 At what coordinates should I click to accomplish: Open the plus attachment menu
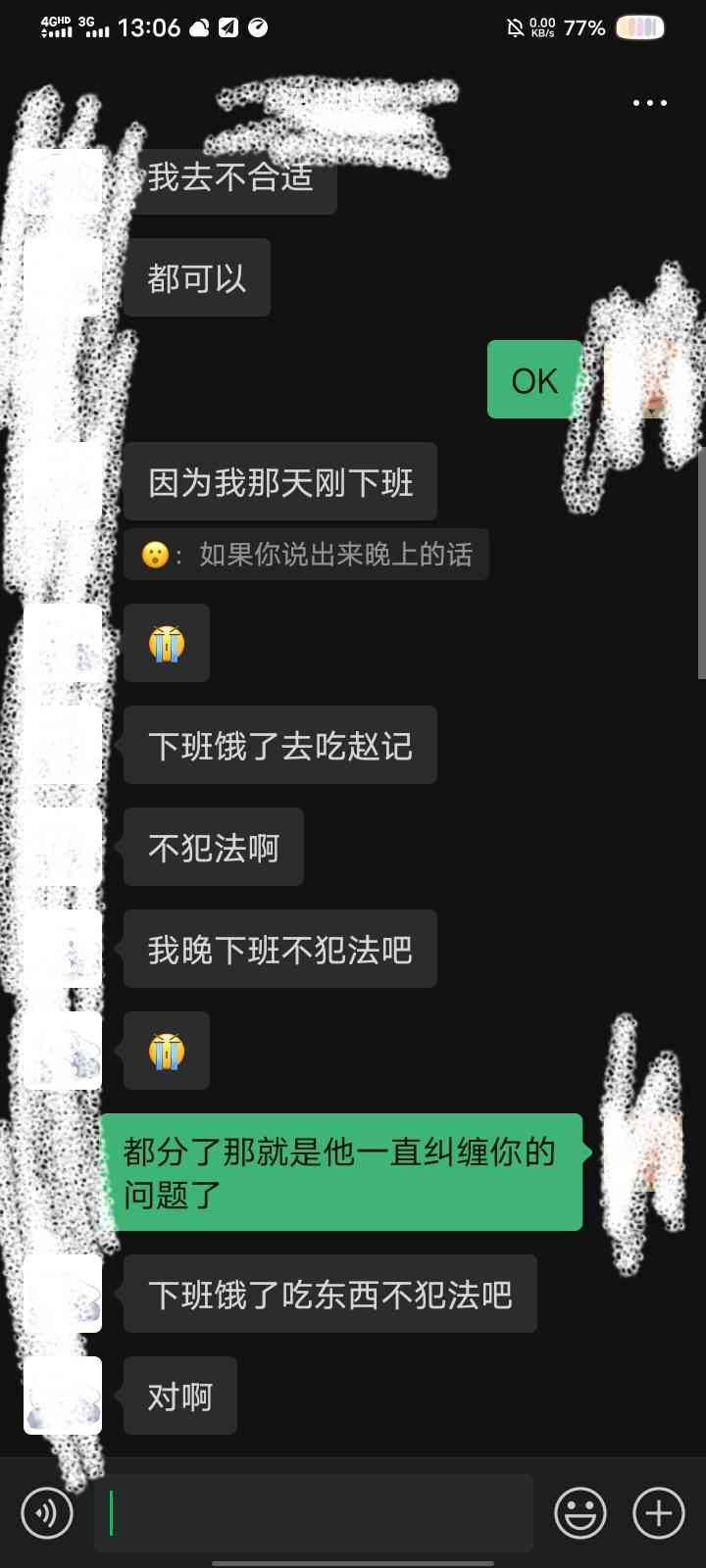(659, 1513)
